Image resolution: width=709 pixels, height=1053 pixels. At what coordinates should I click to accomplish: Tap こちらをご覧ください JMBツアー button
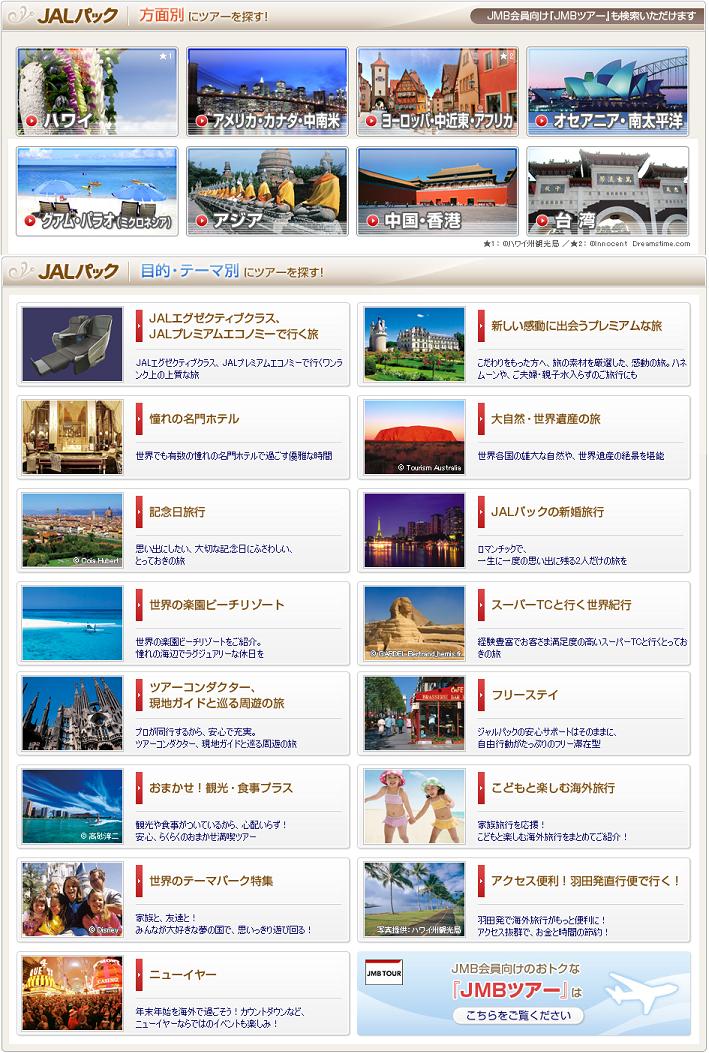tap(518, 1016)
